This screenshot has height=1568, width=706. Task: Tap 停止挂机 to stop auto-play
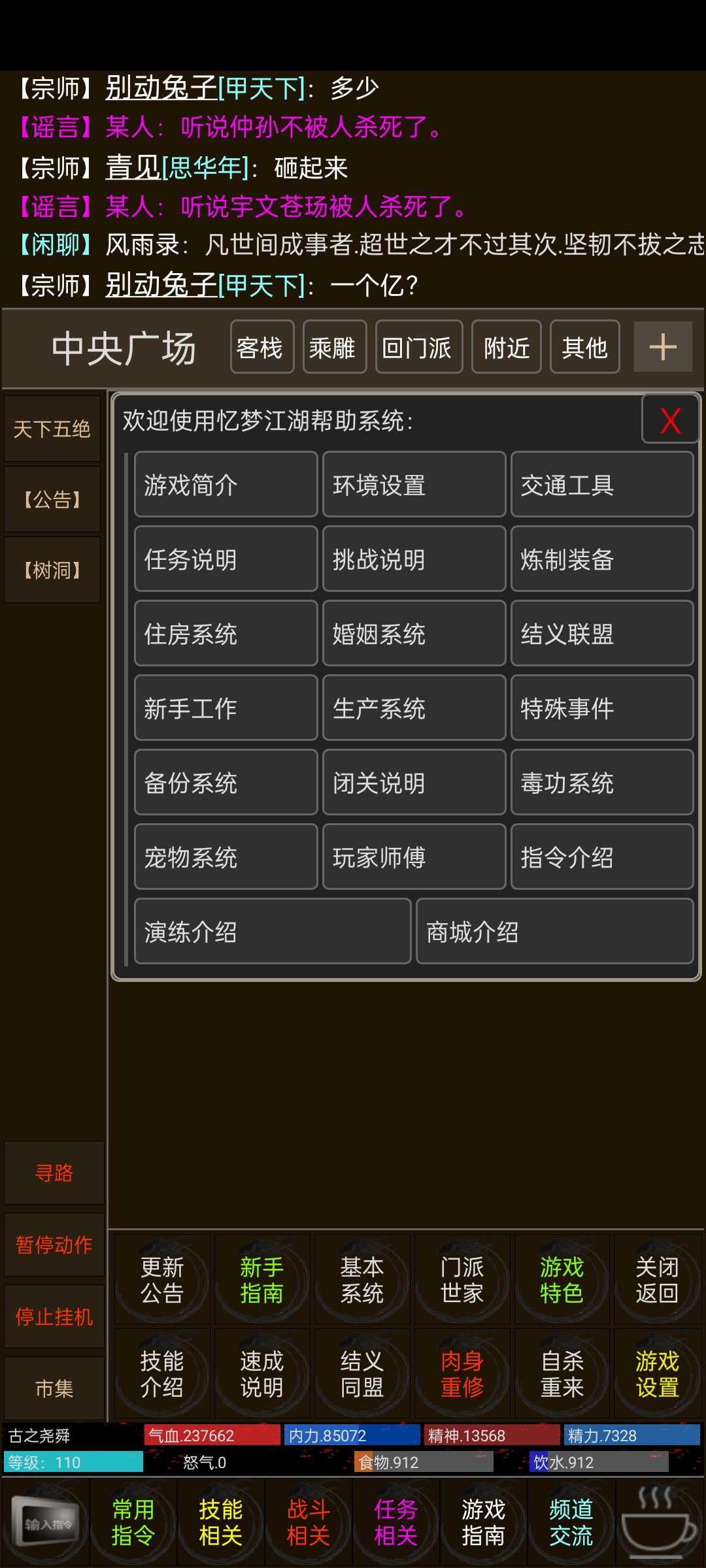[54, 1316]
